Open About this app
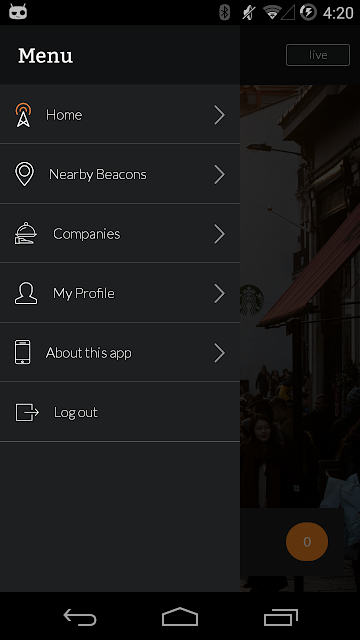Viewport: 360px width, 640px height. coord(120,353)
